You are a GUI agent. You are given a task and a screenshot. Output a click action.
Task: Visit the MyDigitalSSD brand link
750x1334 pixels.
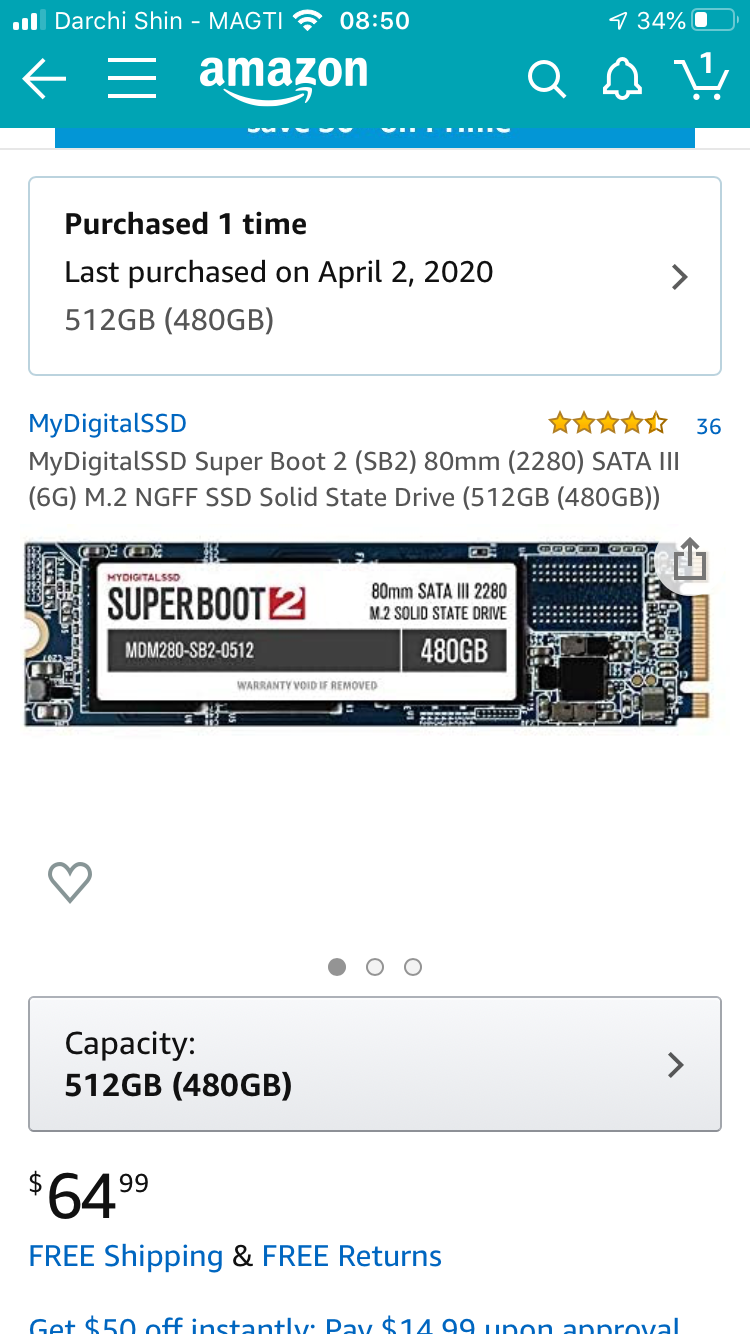[108, 424]
